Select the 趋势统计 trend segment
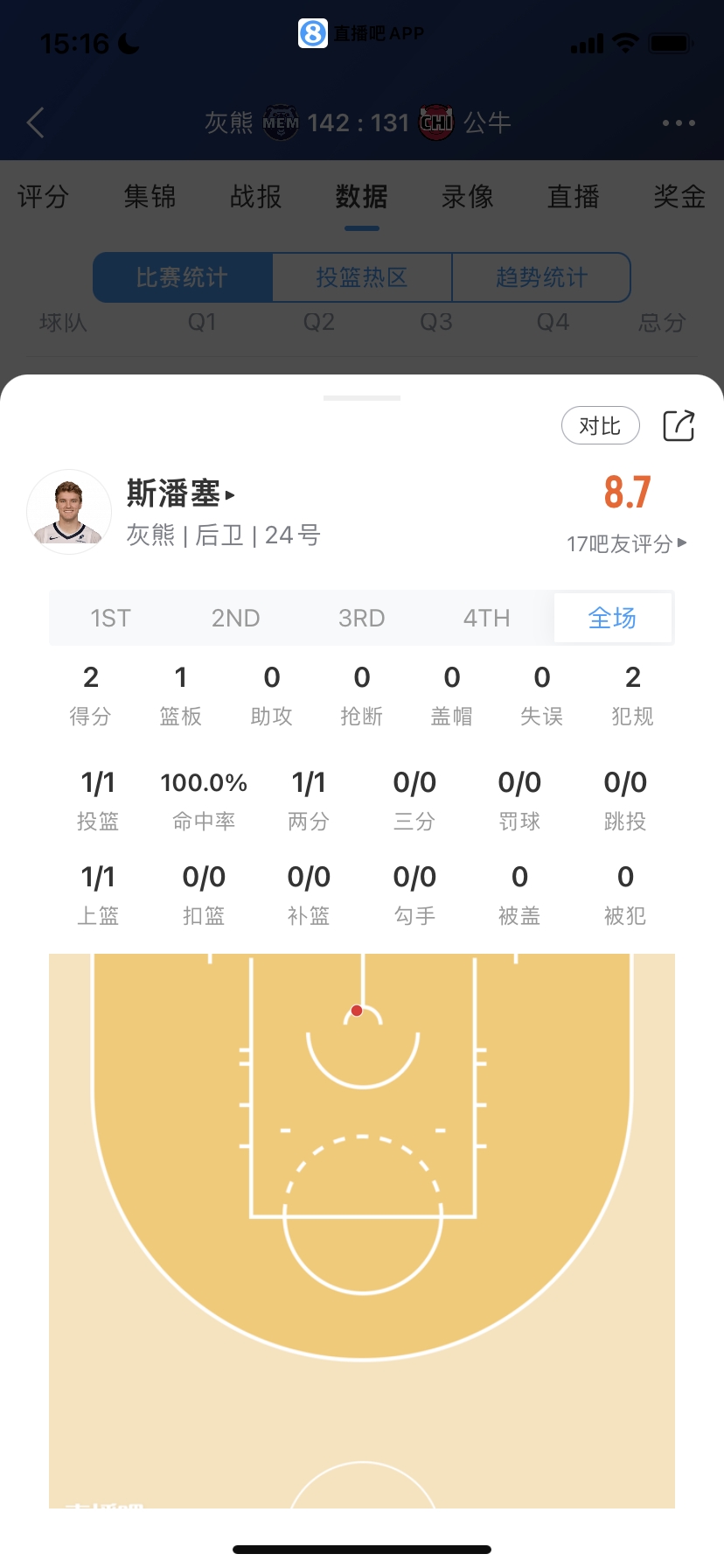This screenshot has width=724, height=1568. point(541,277)
